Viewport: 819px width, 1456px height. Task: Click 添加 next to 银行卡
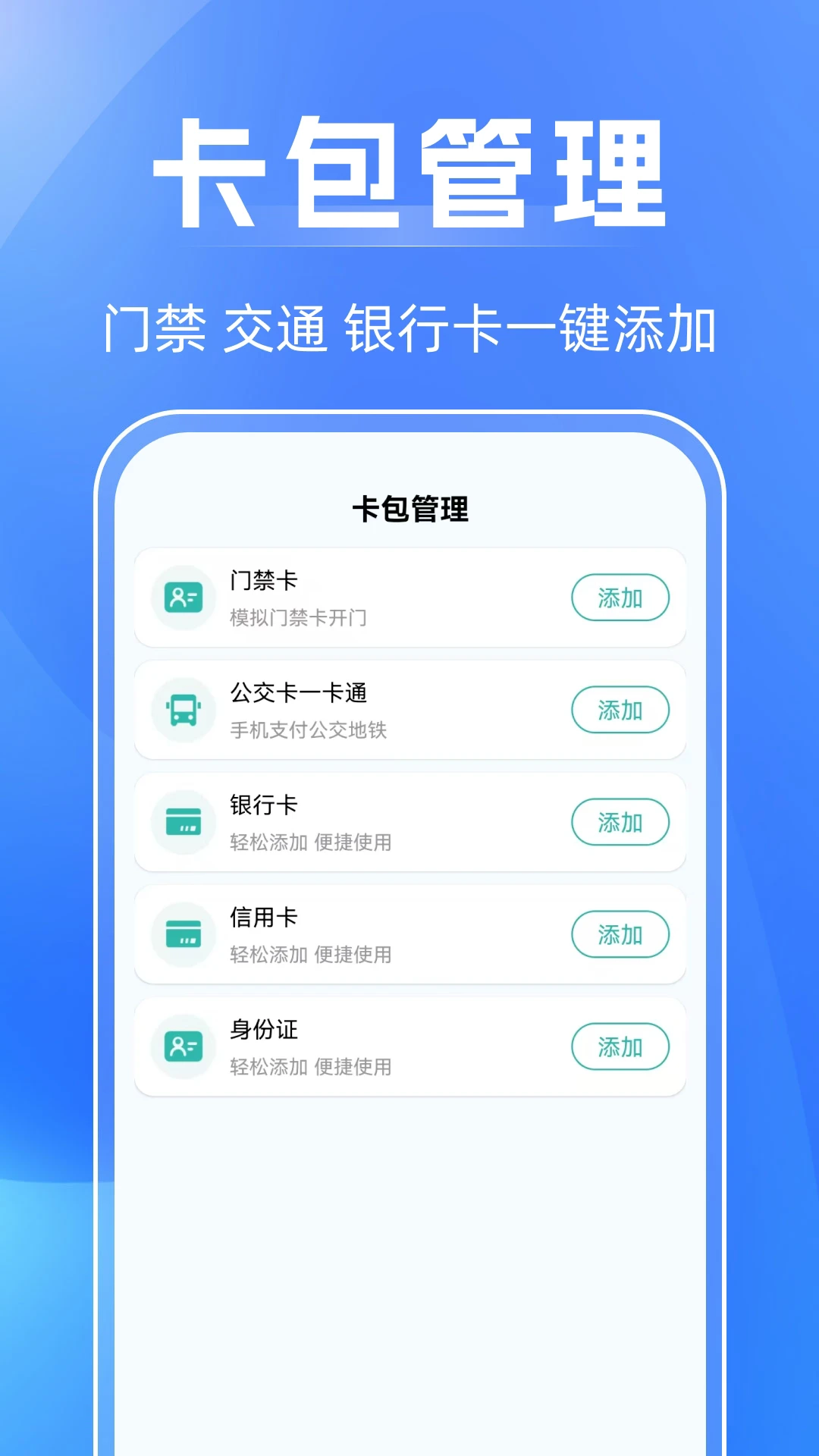point(620,823)
